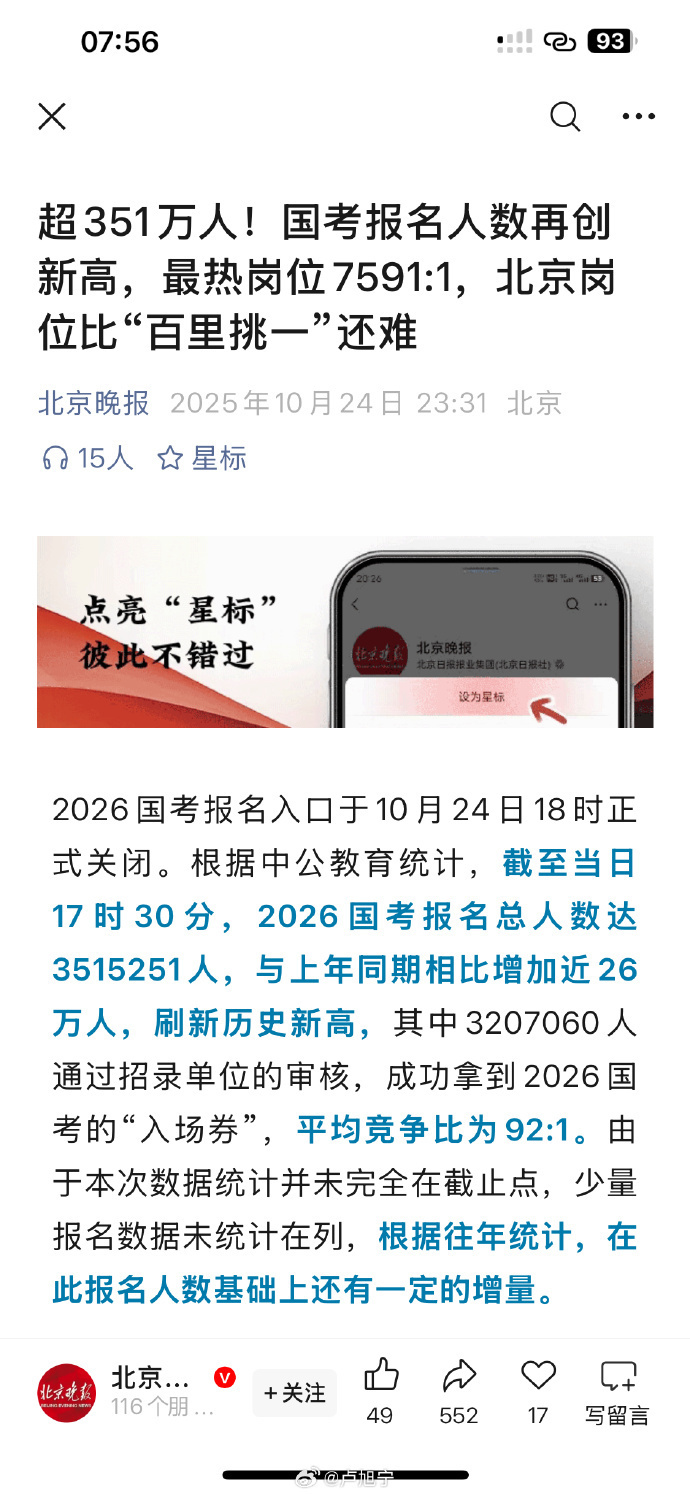Viewport: 690px width, 1494px height.
Task: Like the article with thumbs-up
Action: pyautogui.click(x=380, y=1378)
